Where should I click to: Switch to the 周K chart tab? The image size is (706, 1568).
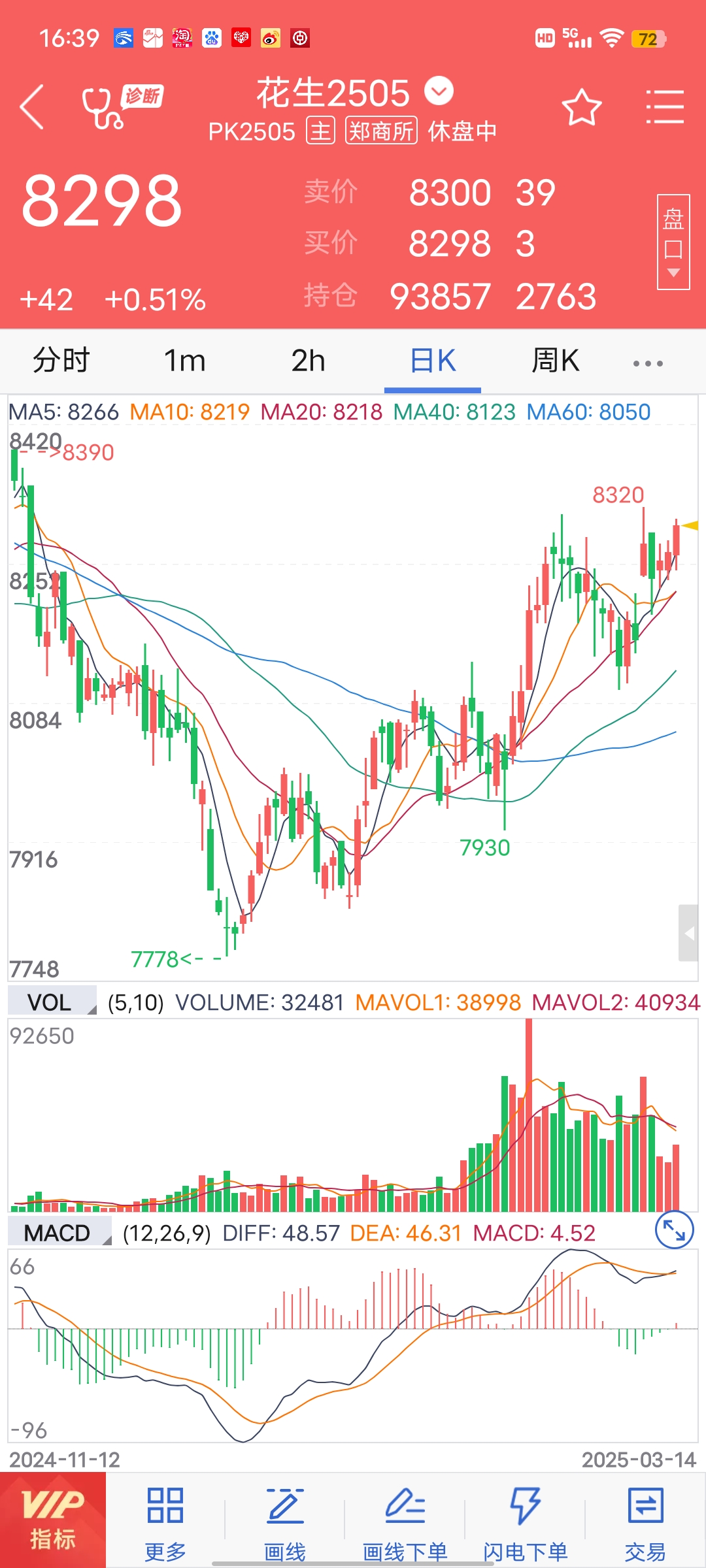click(x=555, y=361)
